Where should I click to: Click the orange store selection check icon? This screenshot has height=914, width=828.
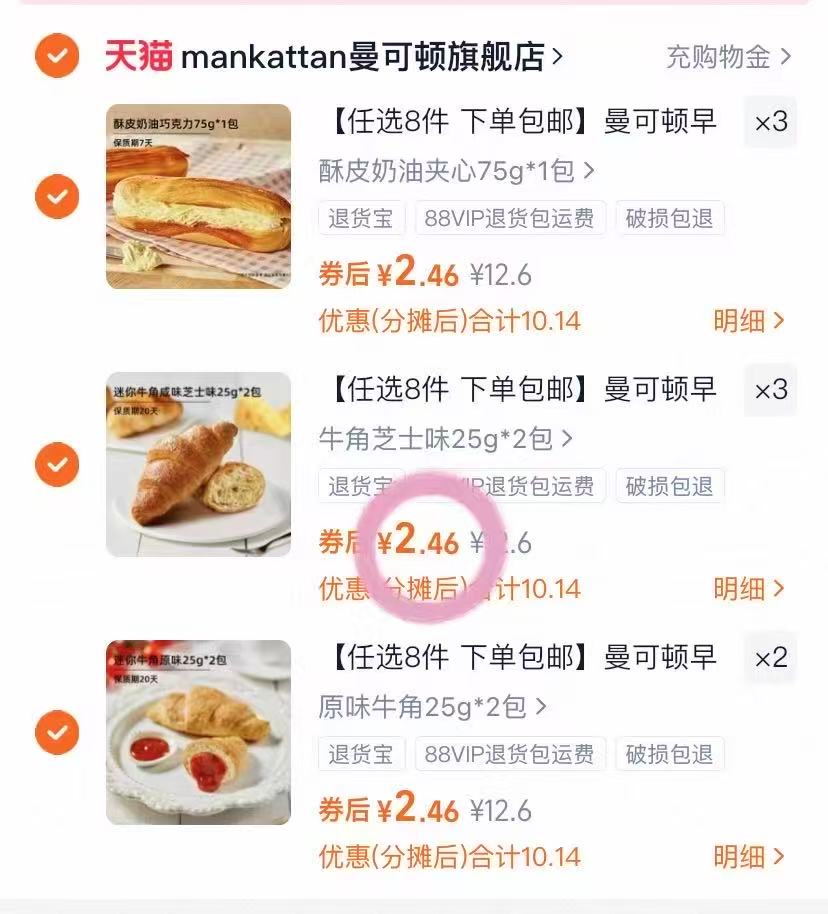coord(57,56)
